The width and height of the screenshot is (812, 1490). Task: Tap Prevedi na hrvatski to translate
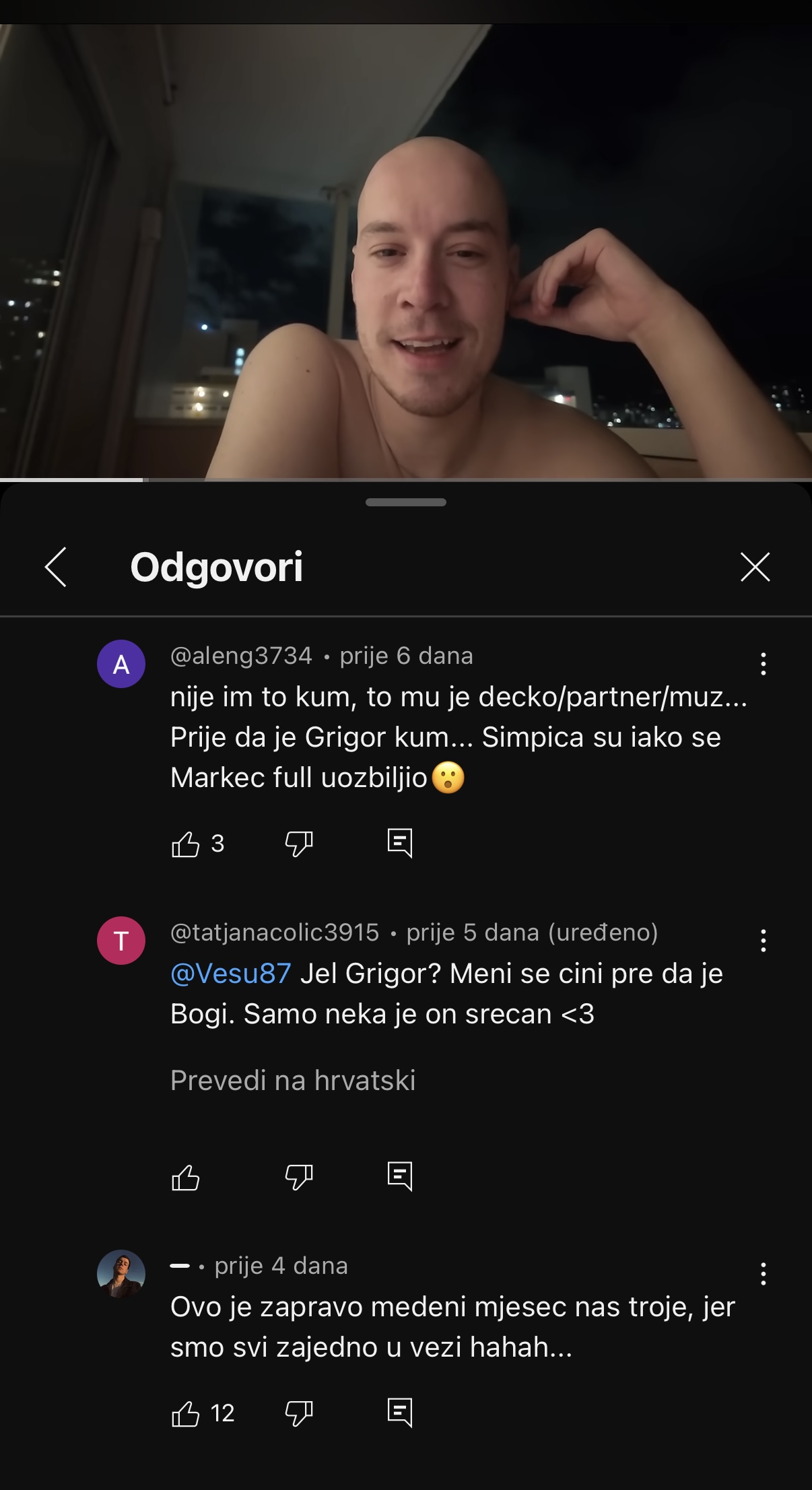click(293, 1081)
